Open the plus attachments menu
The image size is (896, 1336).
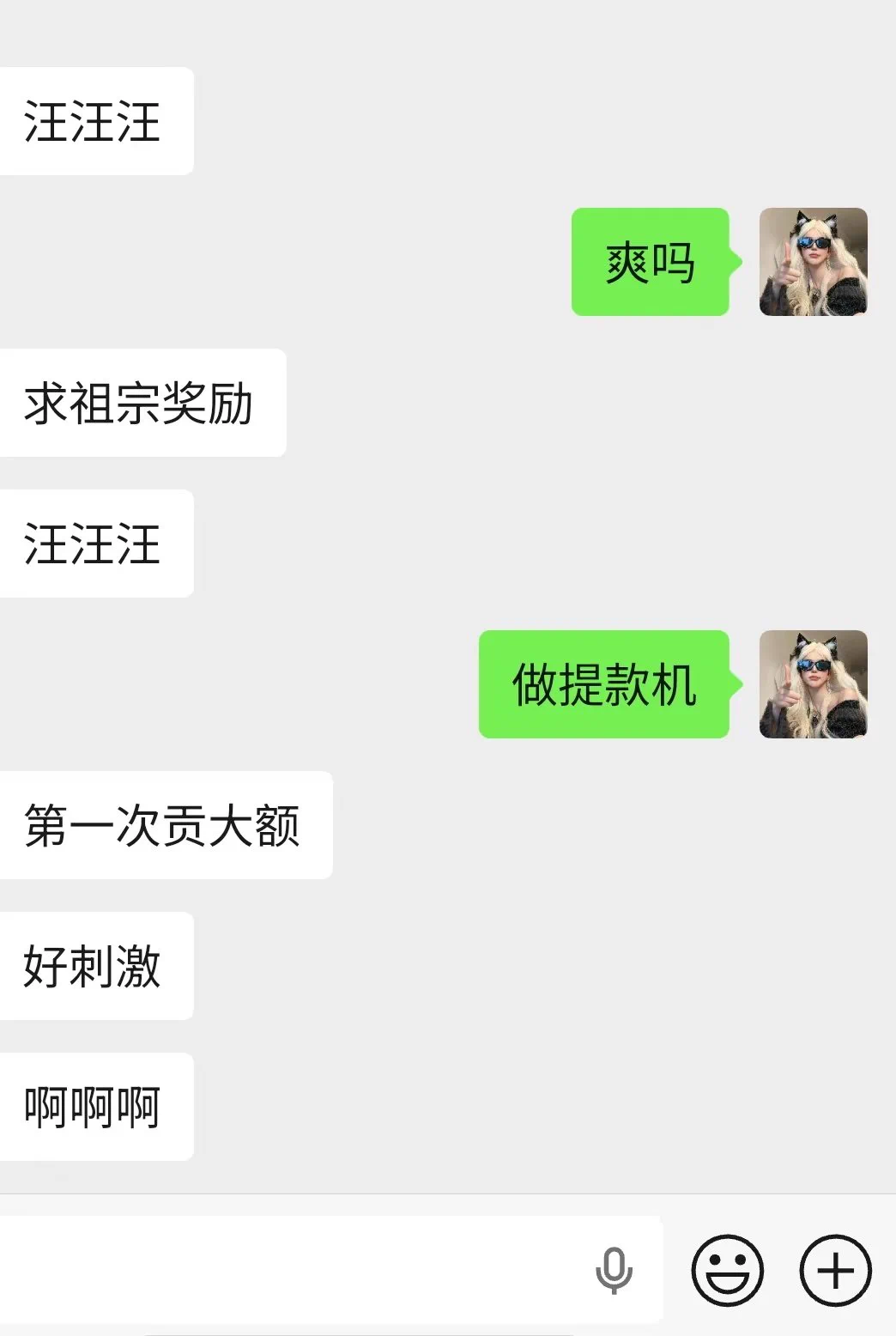[x=835, y=1271]
